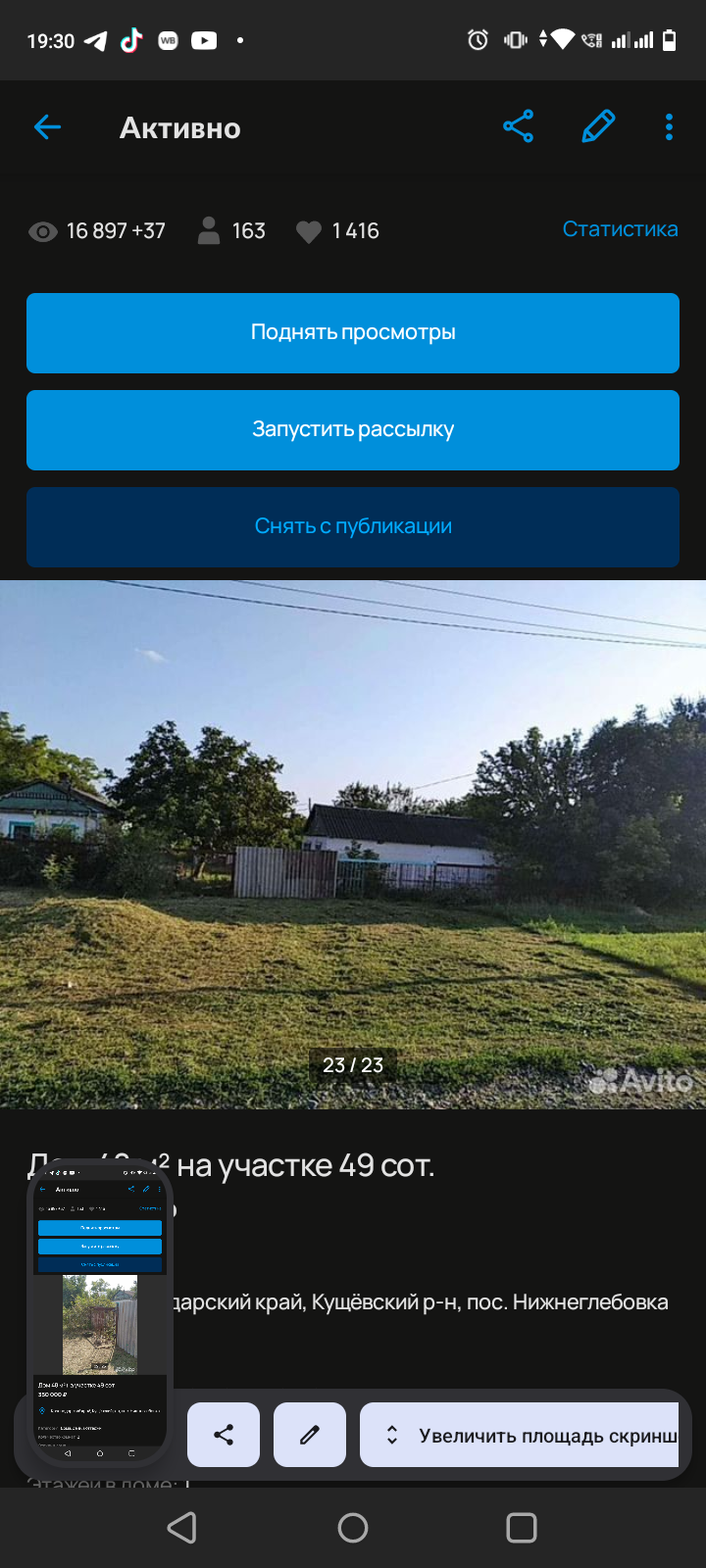Open the screenshot preview thumbnail
706x1568 pixels.
(x=100, y=1313)
